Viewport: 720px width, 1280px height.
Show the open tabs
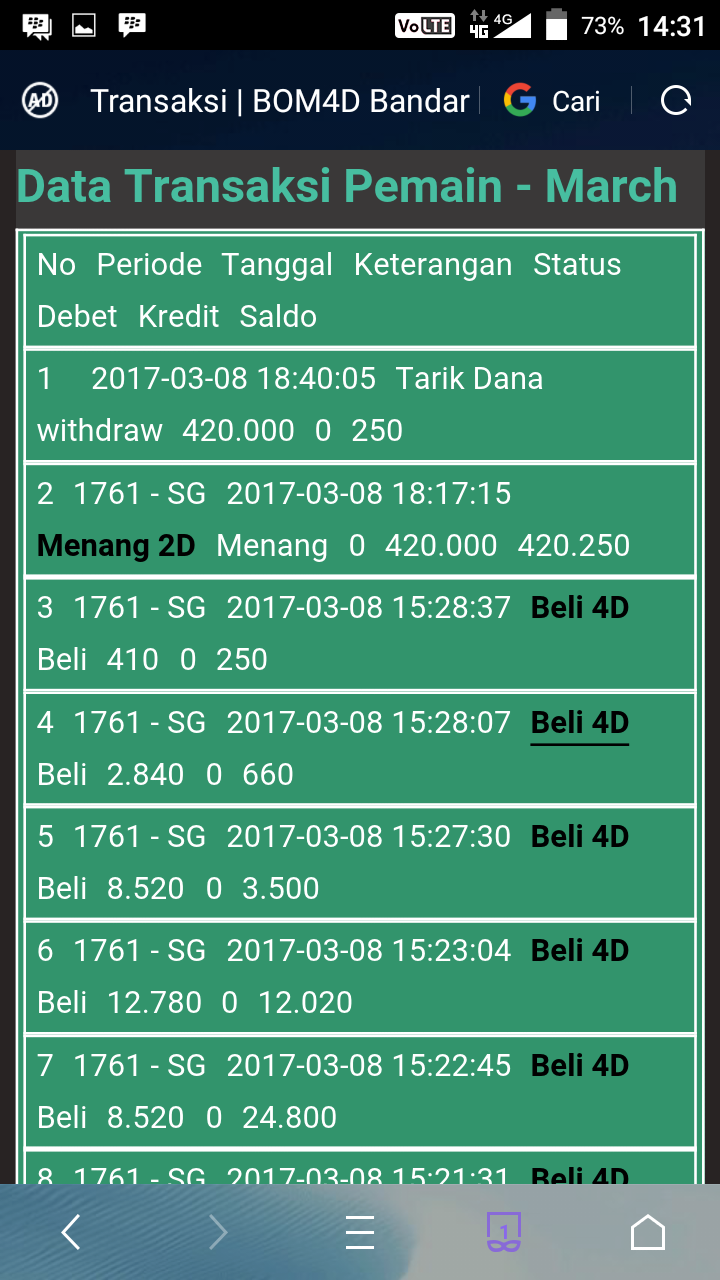pyautogui.click(x=504, y=1232)
